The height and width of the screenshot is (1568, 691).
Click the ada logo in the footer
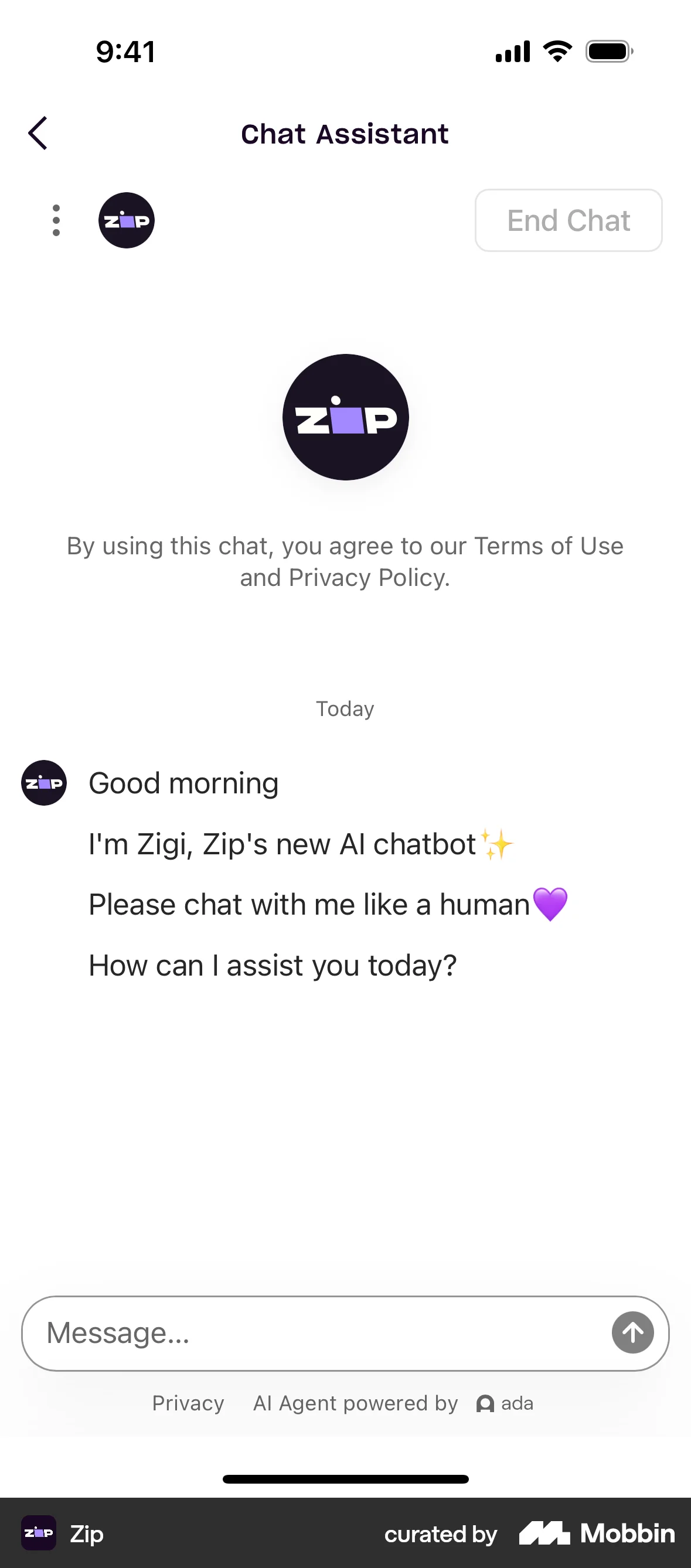[485, 1403]
